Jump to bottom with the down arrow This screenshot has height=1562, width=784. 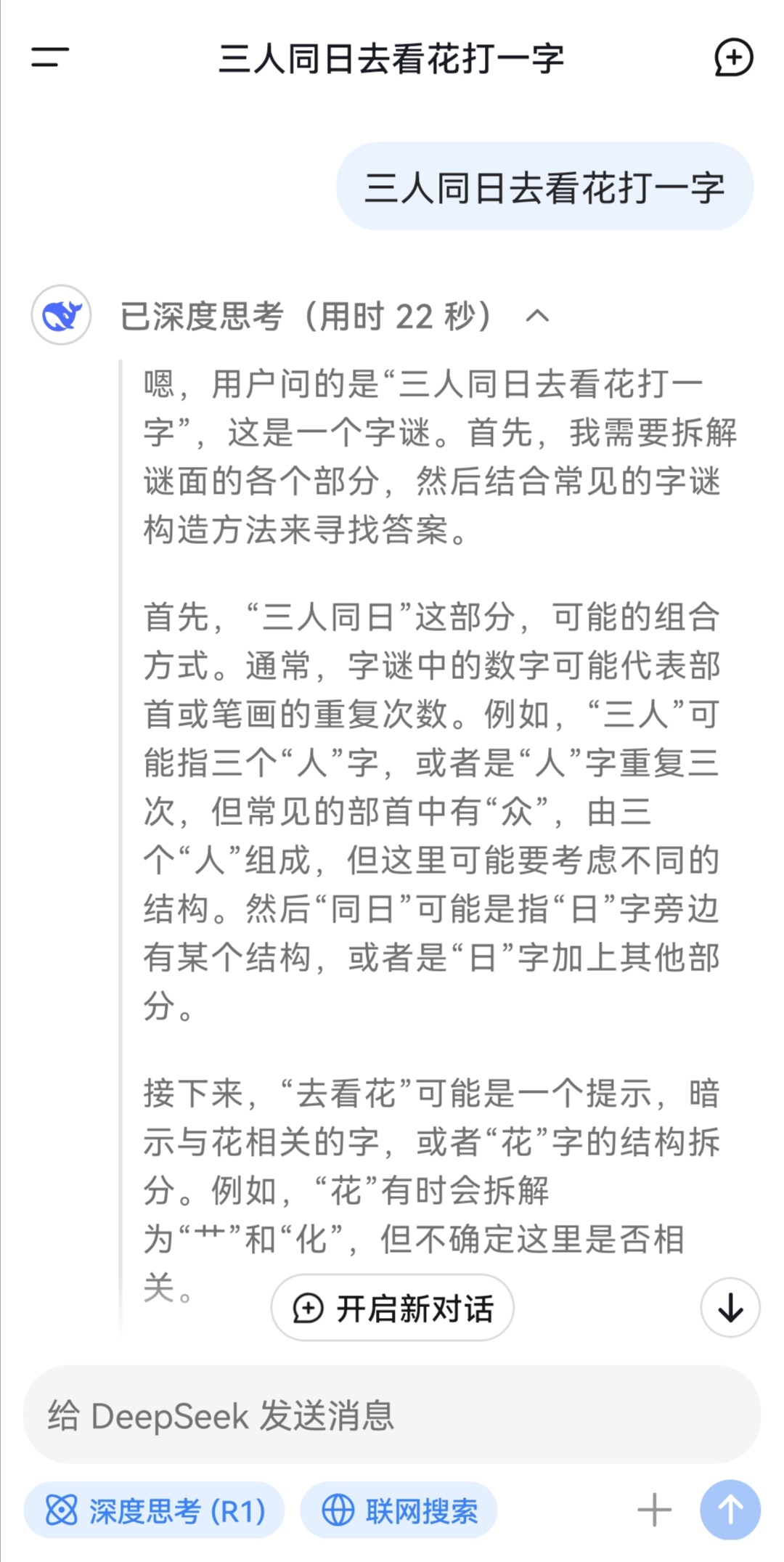pyautogui.click(x=730, y=1308)
